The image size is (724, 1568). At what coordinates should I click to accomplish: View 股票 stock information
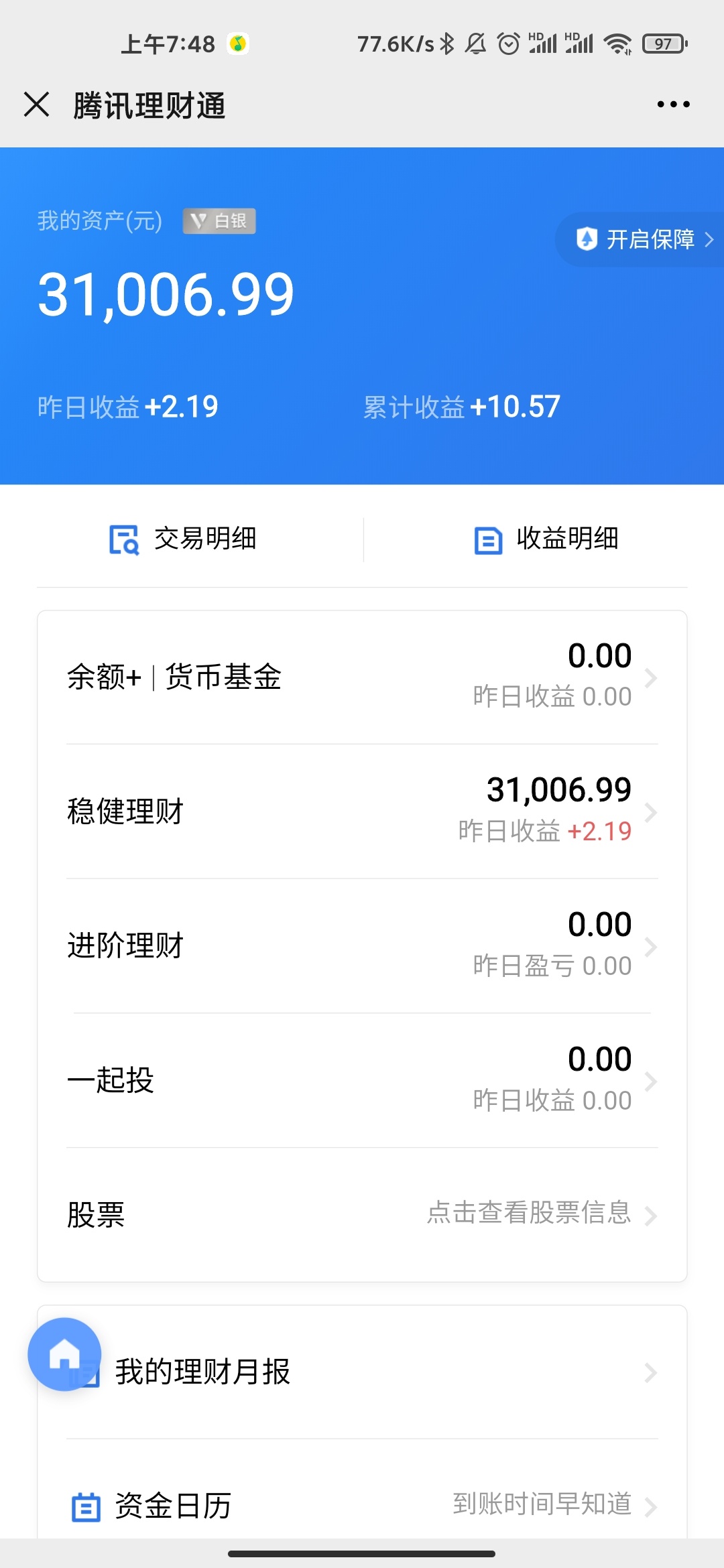[x=362, y=1215]
